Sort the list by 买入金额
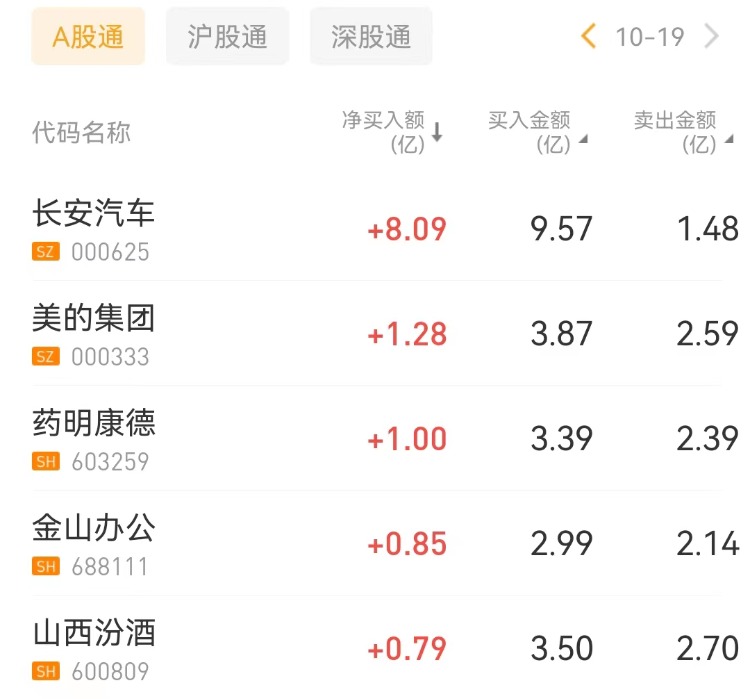This screenshot has height=699, width=750. [x=537, y=132]
